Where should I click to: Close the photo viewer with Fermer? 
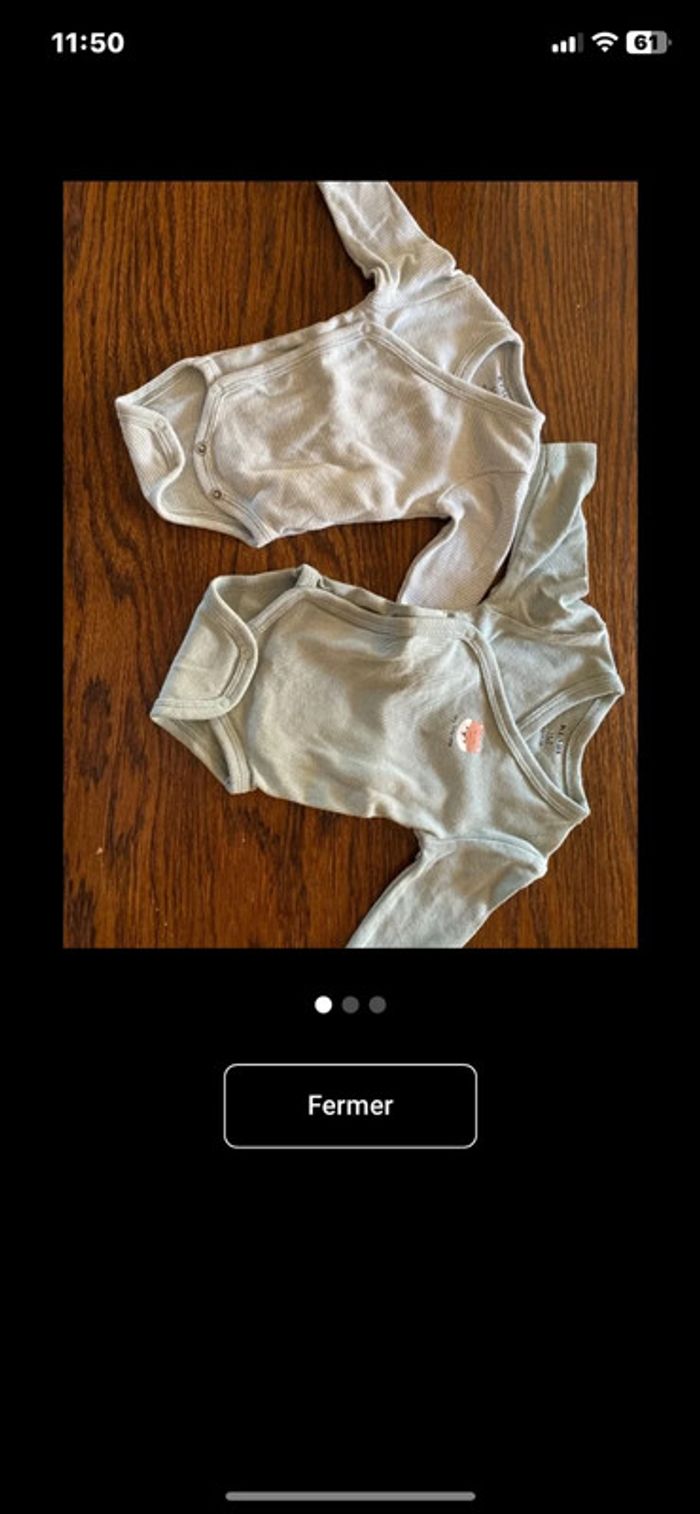(350, 1105)
